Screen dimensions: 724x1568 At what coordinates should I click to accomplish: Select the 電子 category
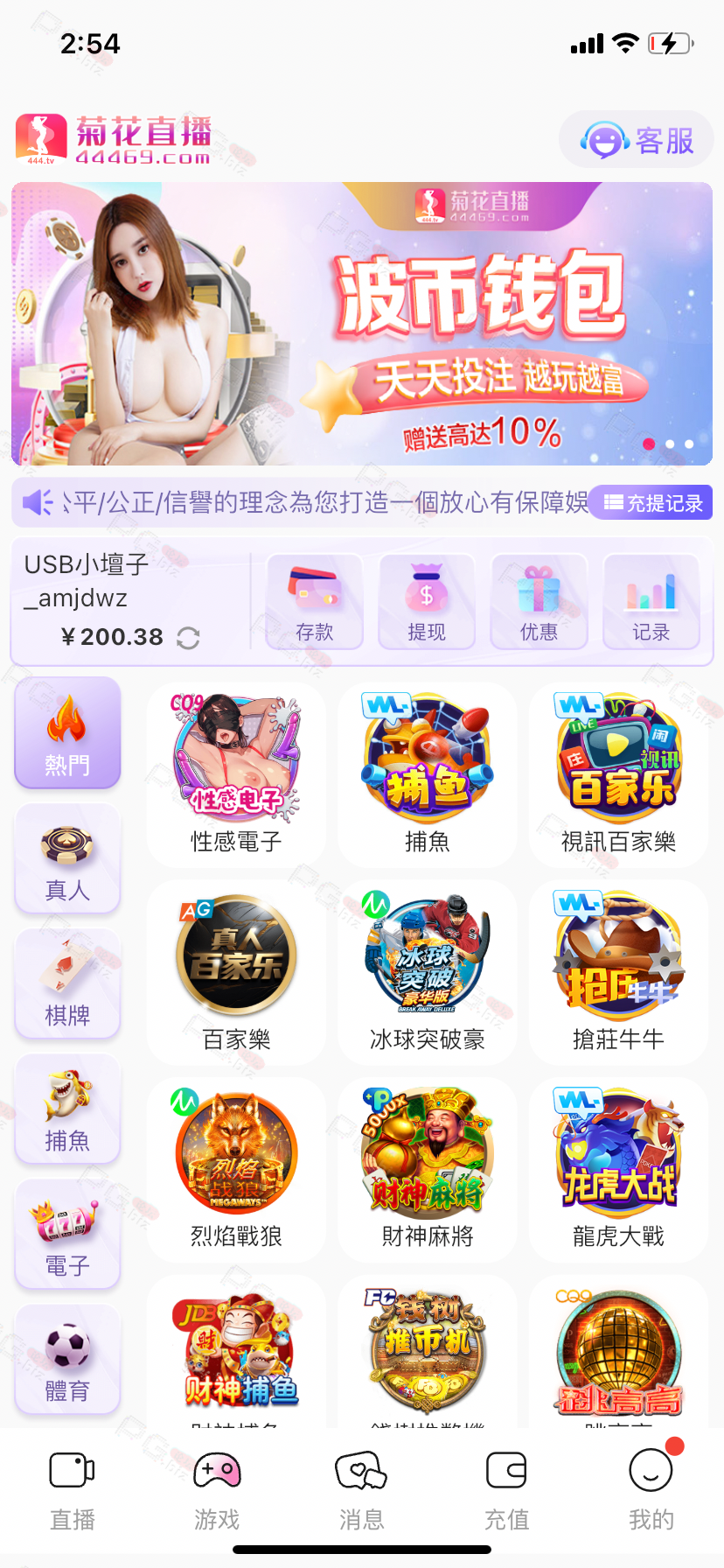pos(67,1234)
